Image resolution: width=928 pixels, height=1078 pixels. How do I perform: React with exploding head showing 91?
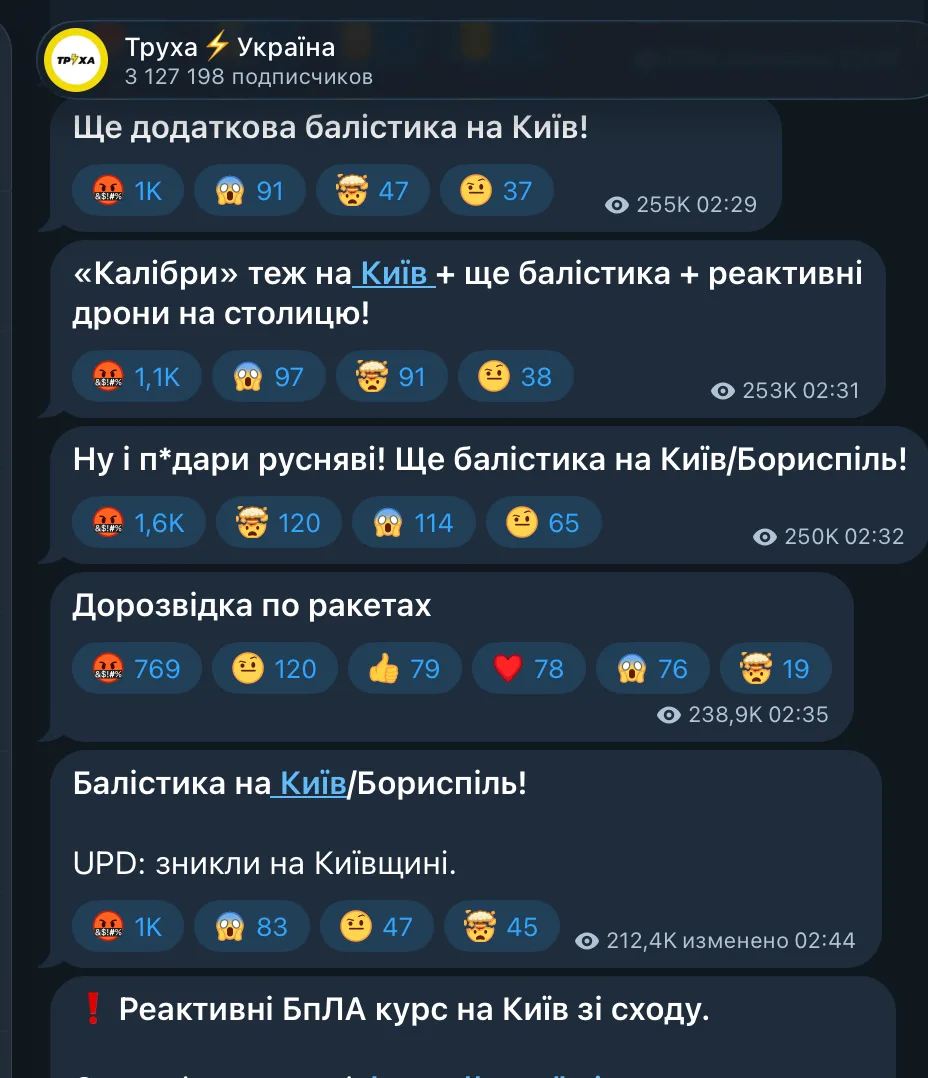(x=392, y=377)
